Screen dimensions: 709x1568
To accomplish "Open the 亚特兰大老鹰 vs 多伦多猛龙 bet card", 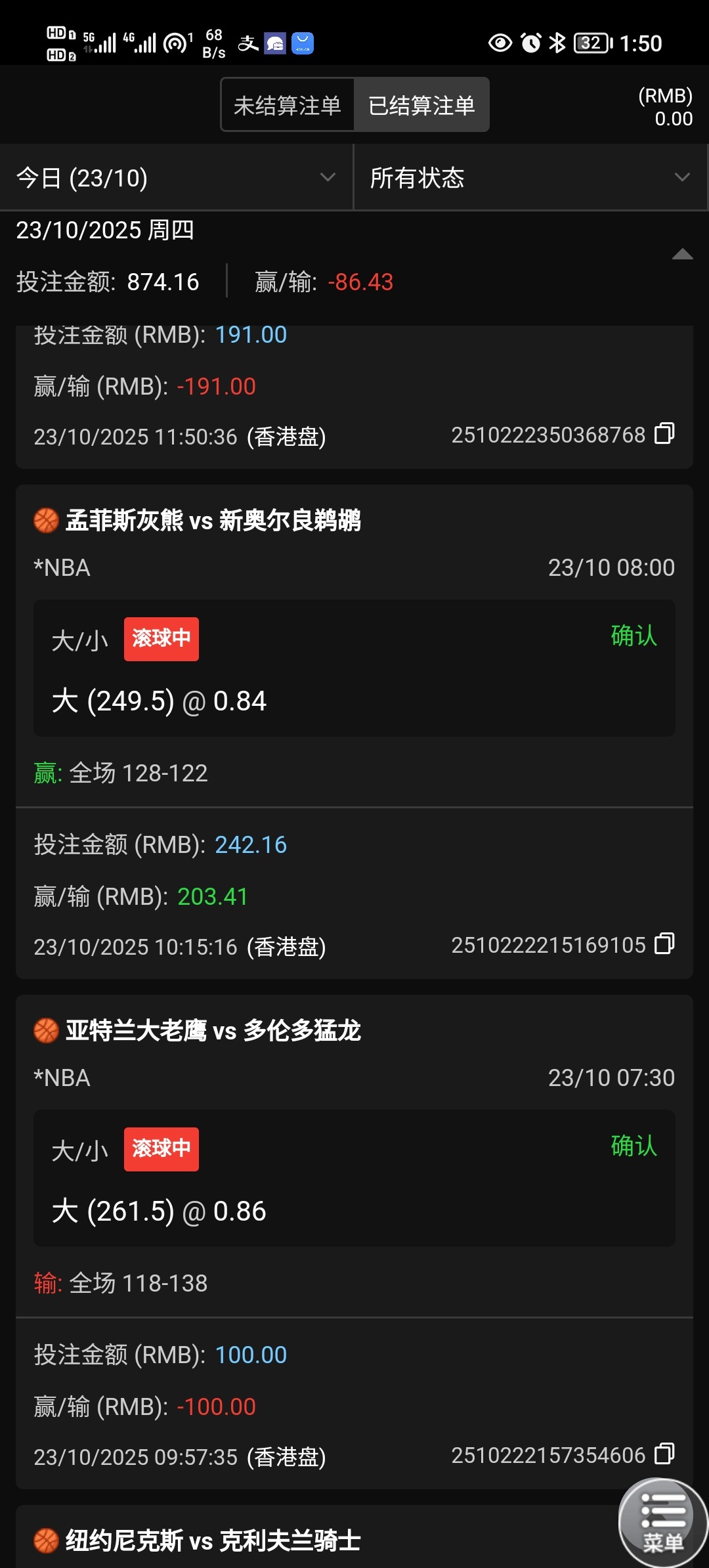I will (x=213, y=1031).
